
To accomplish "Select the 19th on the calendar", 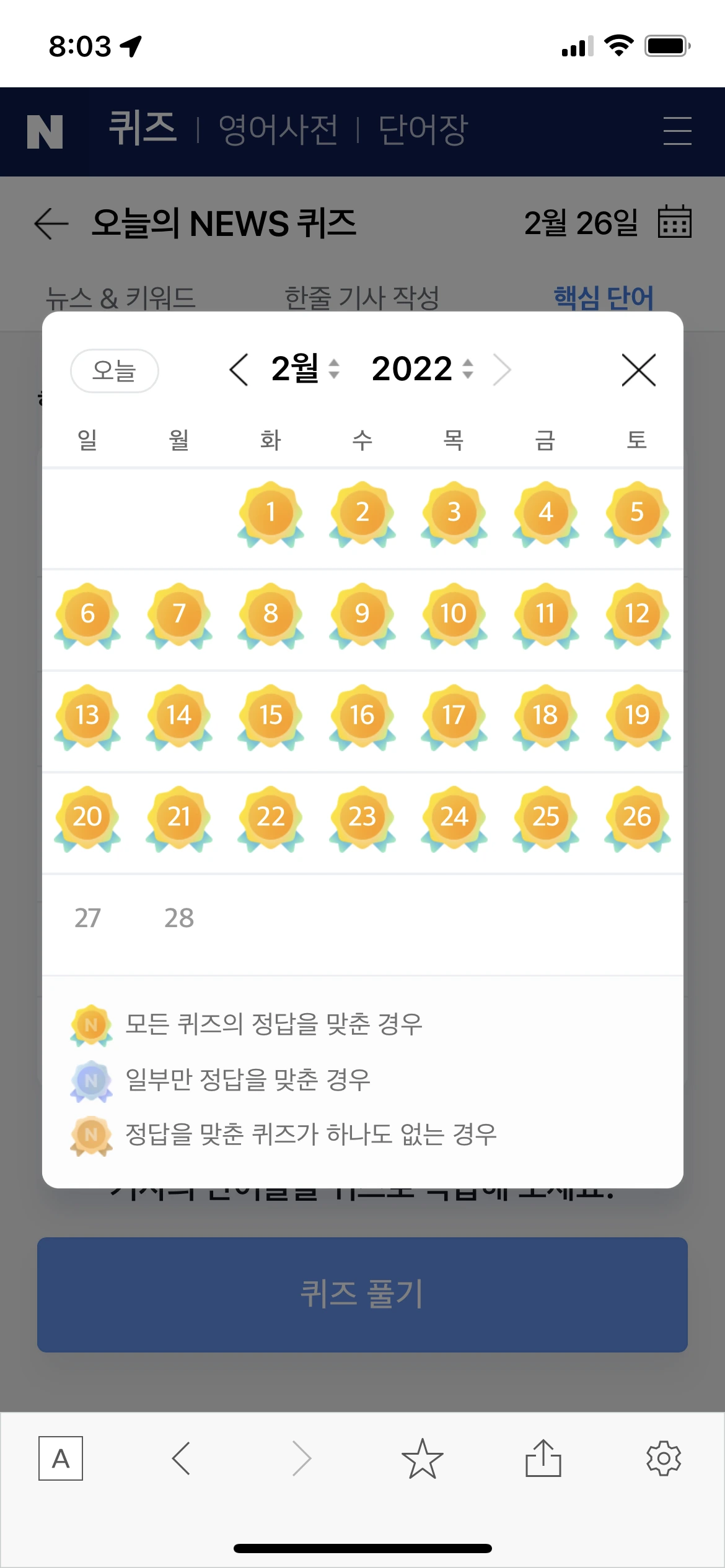I will pos(637,716).
